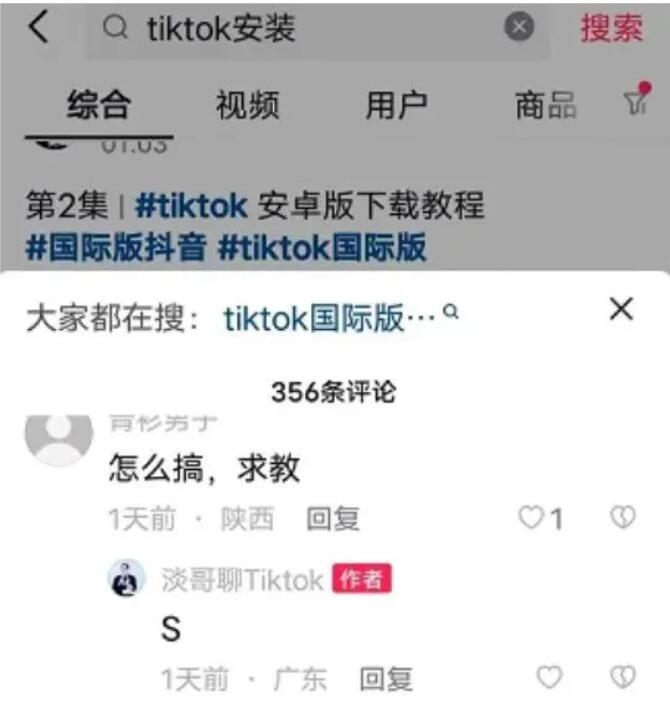Like 淡哥聊Tiktok's reply
This screenshot has height=711, width=670.
[550, 678]
